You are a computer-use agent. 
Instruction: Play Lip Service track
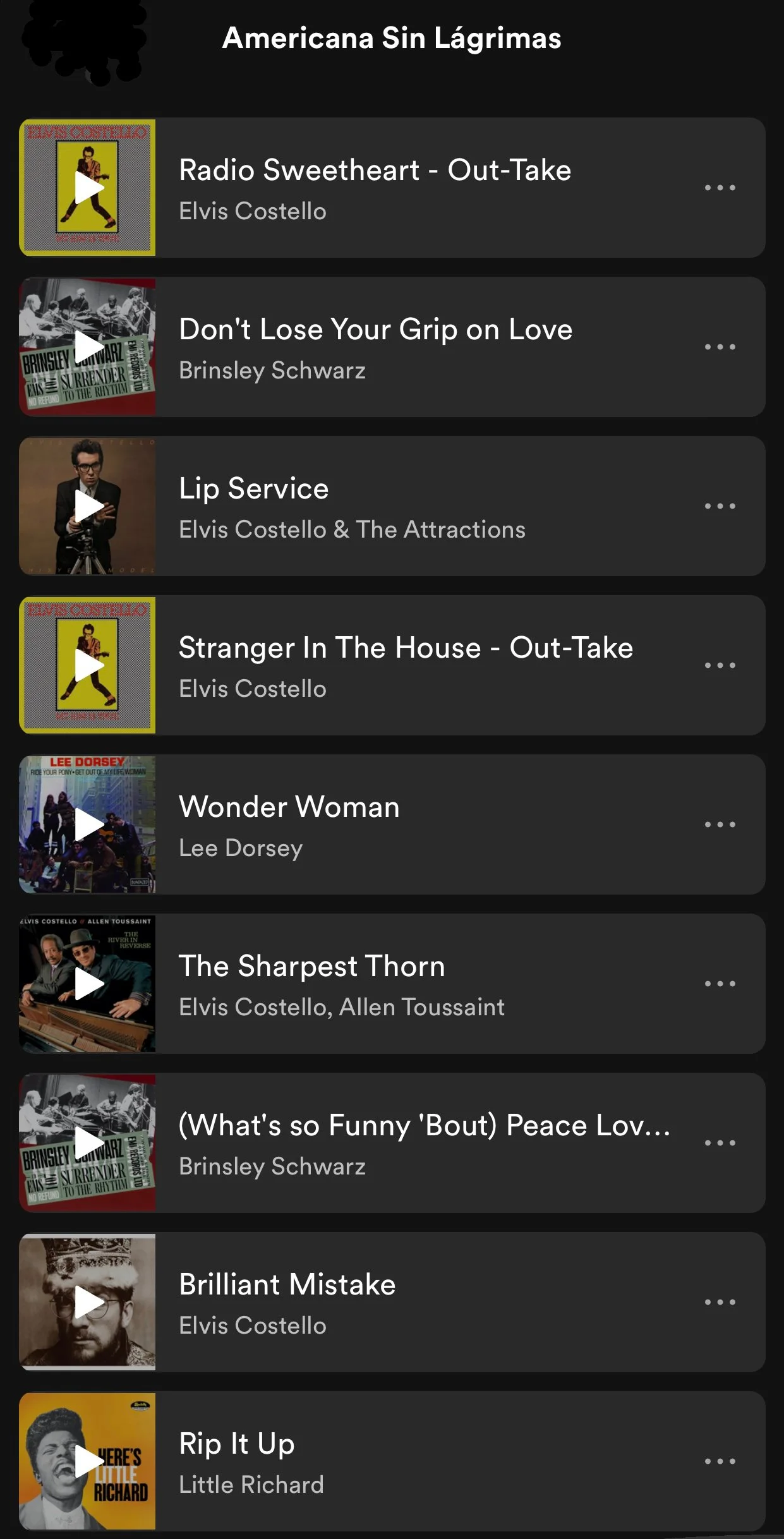pos(88,506)
